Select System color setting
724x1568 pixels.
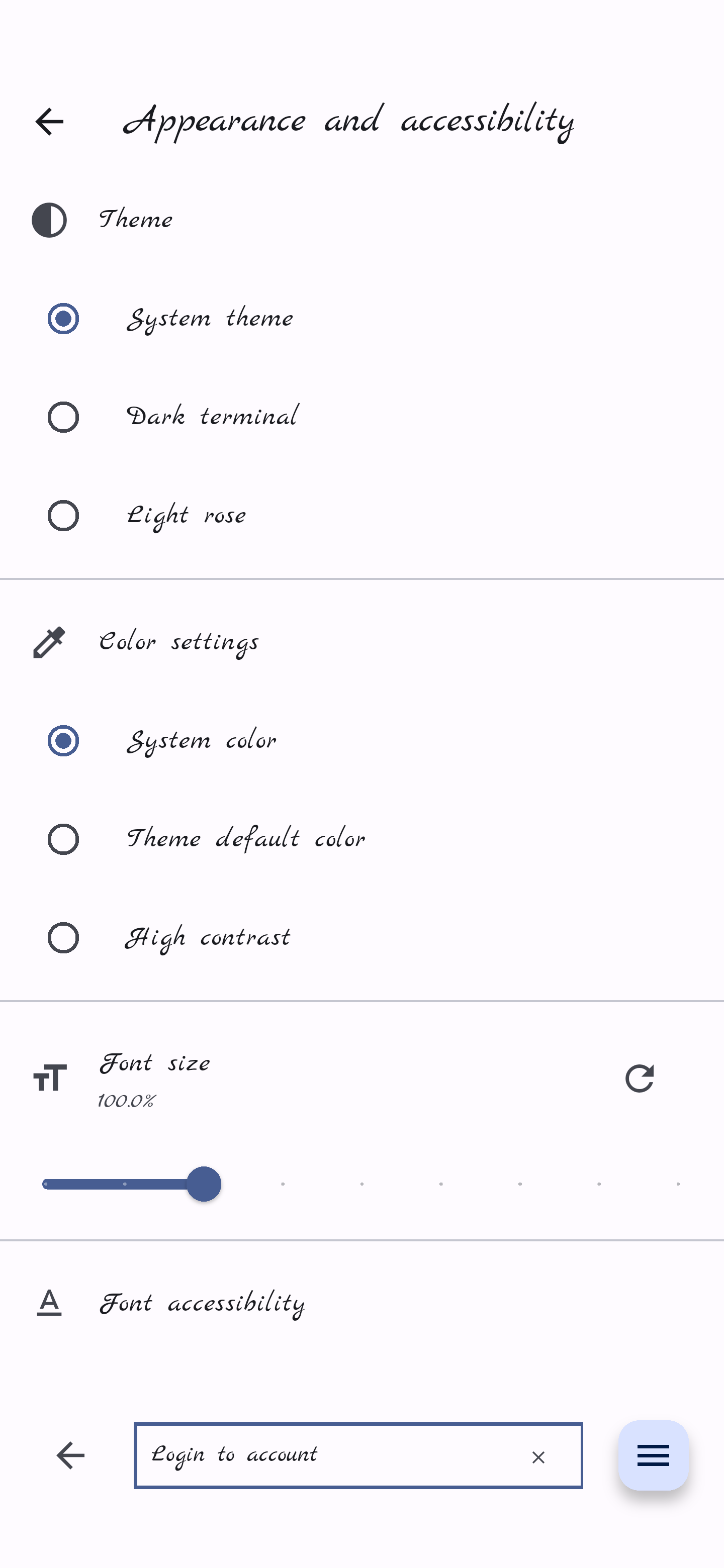click(x=63, y=741)
